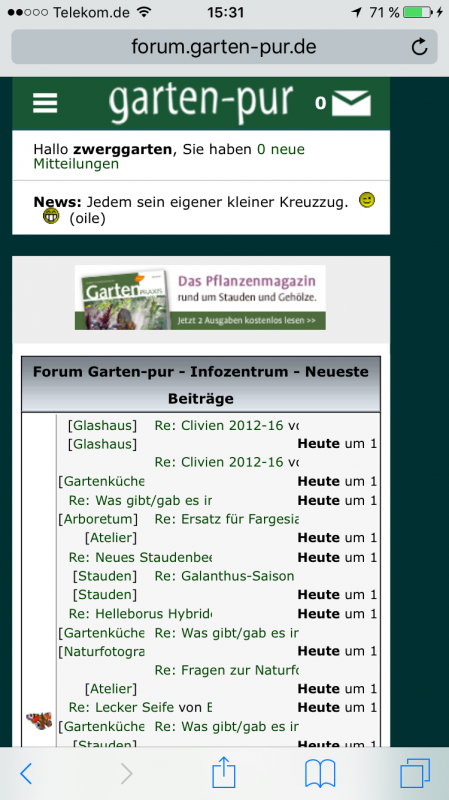449x800 pixels.
Task: Open Re: Fragen zur Naturfotografie thread
Action: (x=227, y=670)
